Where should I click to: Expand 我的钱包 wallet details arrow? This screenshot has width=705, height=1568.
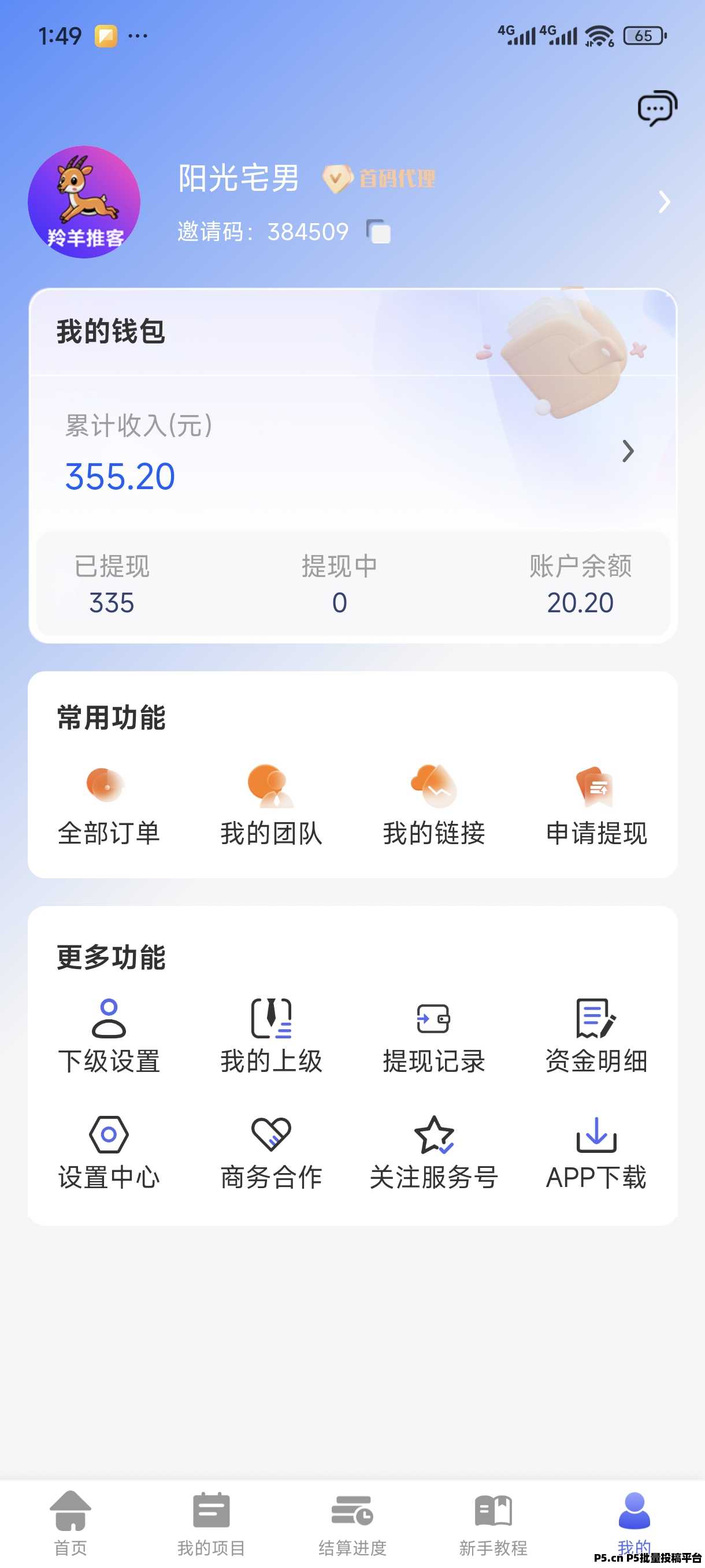click(628, 451)
